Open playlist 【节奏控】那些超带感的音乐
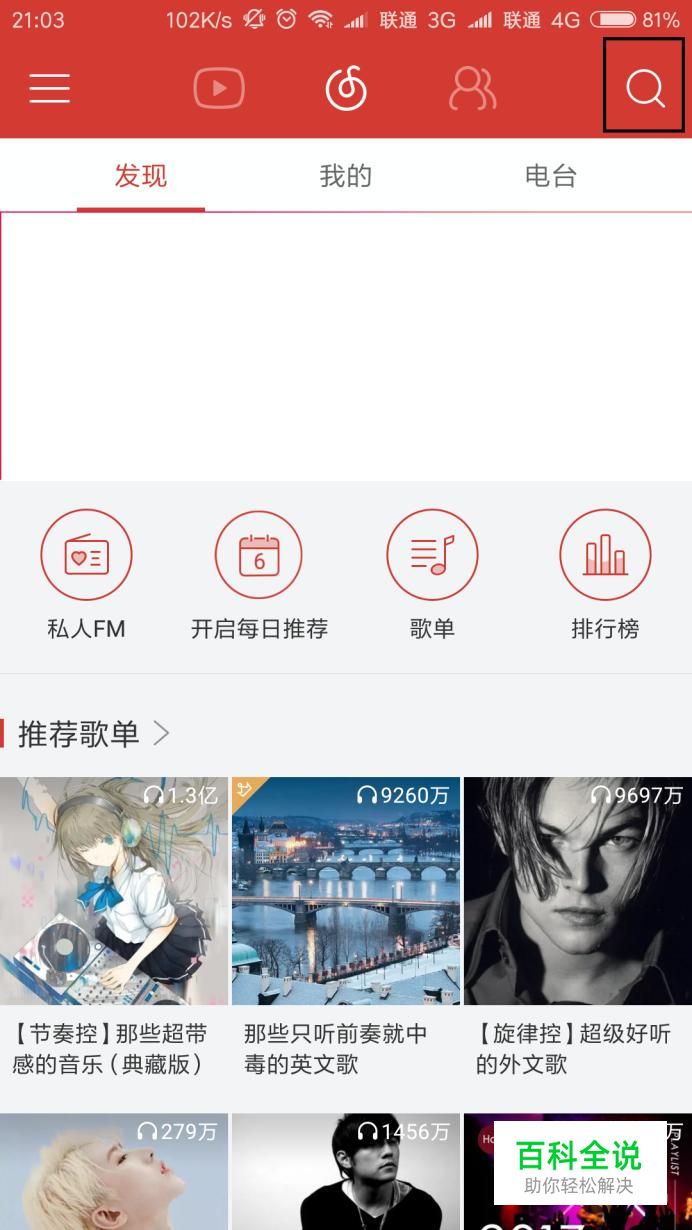The image size is (692, 1230). (x=114, y=892)
